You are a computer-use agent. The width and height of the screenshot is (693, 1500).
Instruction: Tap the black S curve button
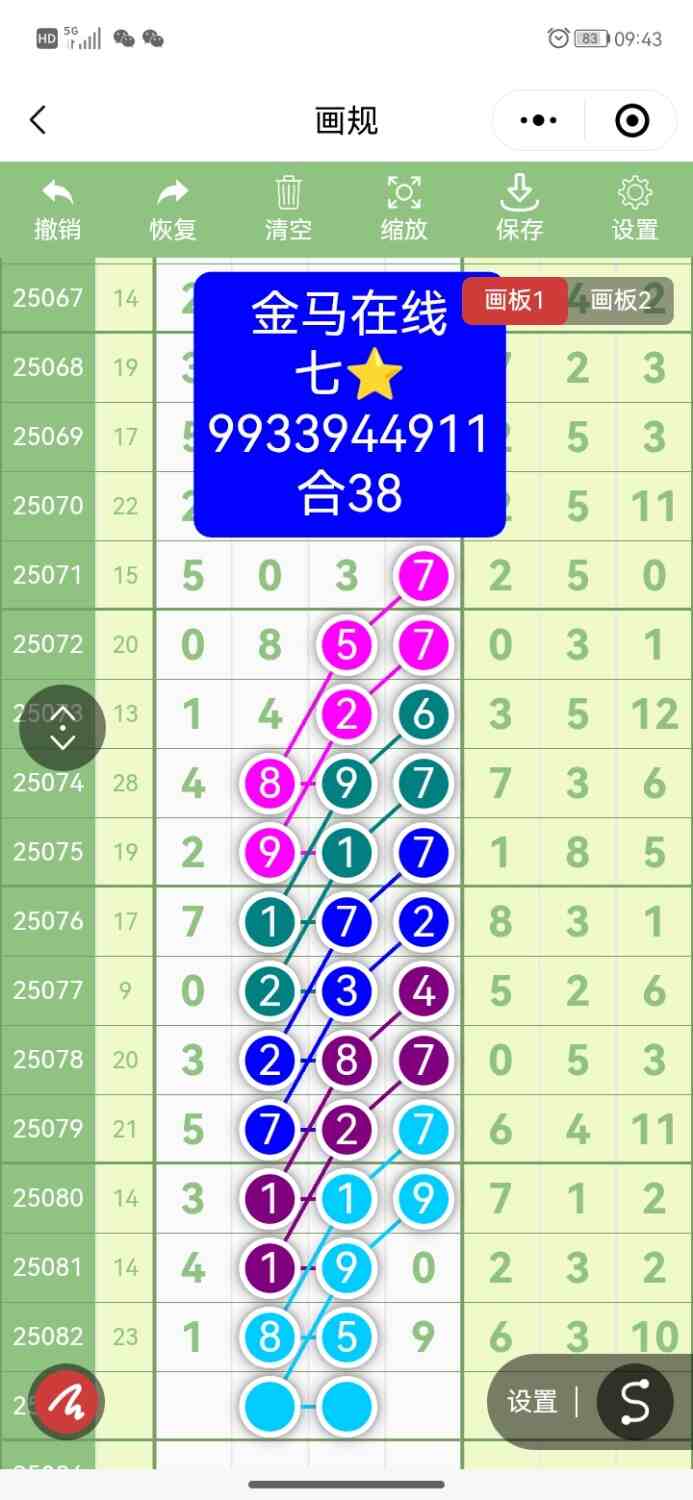pos(635,1402)
